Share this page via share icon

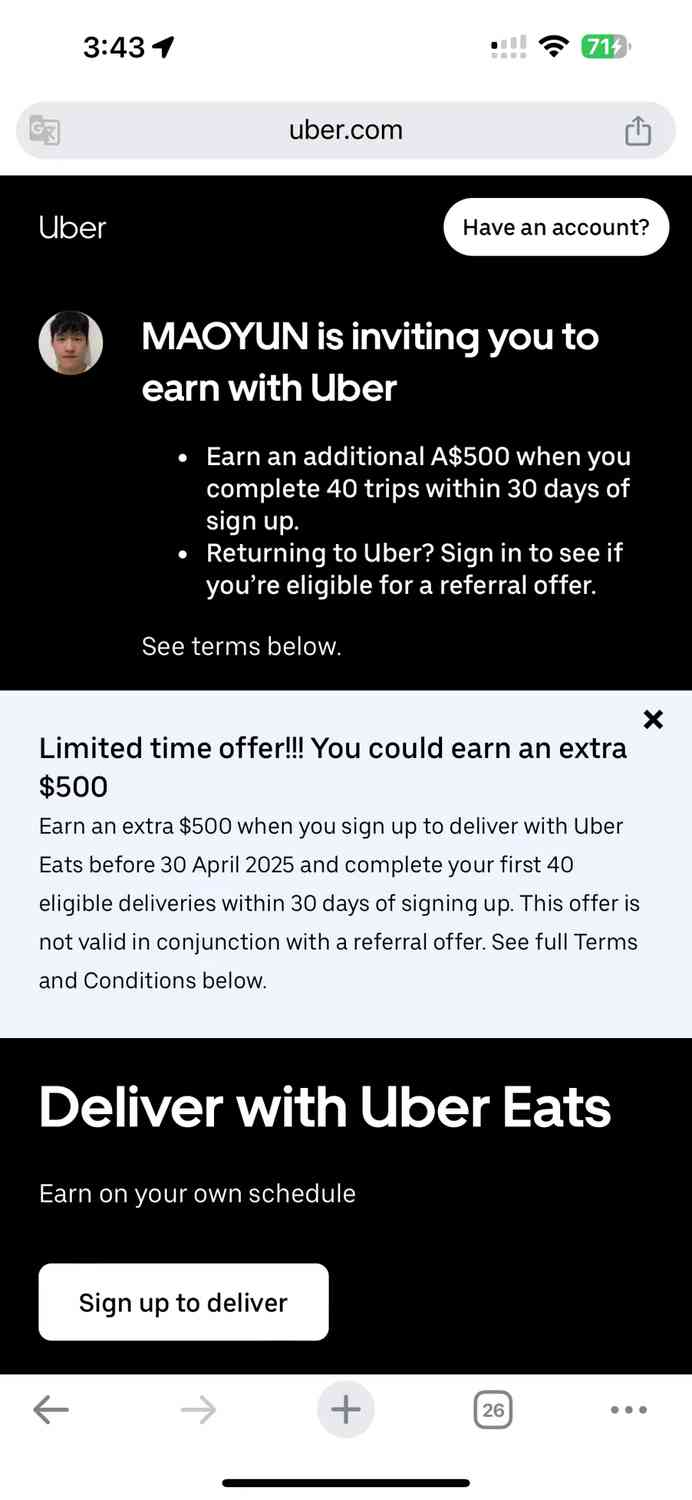(638, 131)
